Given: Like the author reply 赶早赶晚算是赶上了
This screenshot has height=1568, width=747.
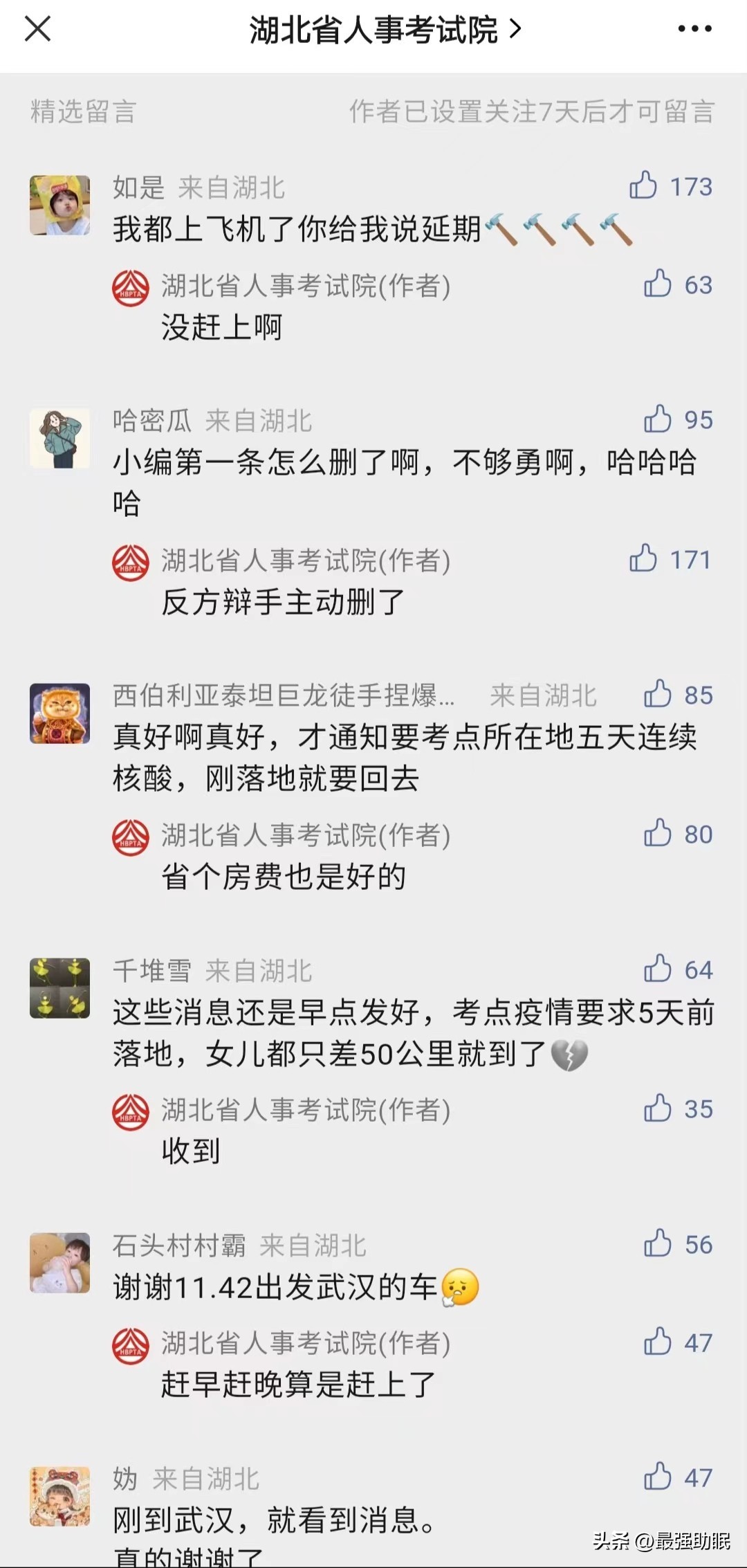Looking at the screenshot, I should click(x=658, y=1342).
